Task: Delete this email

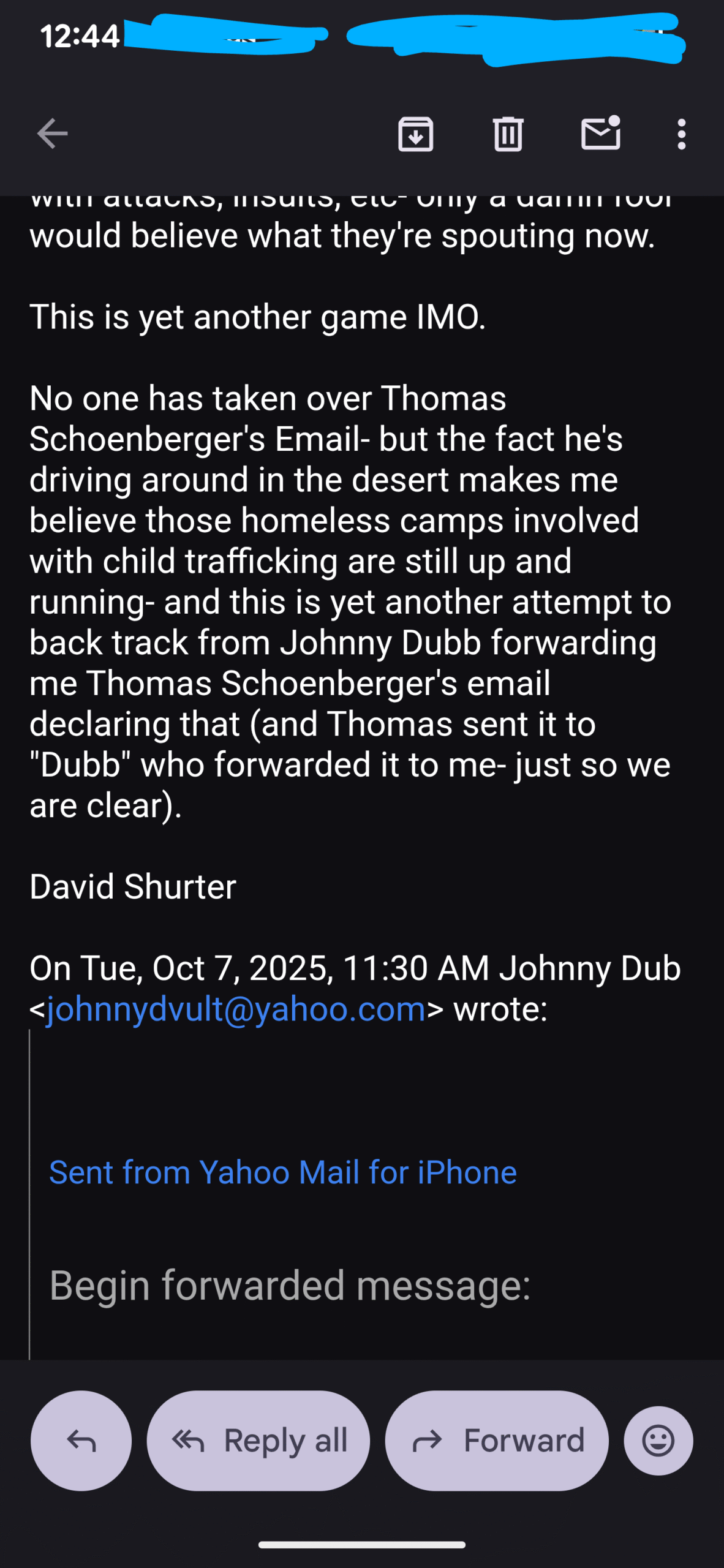Action: (508, 134)
